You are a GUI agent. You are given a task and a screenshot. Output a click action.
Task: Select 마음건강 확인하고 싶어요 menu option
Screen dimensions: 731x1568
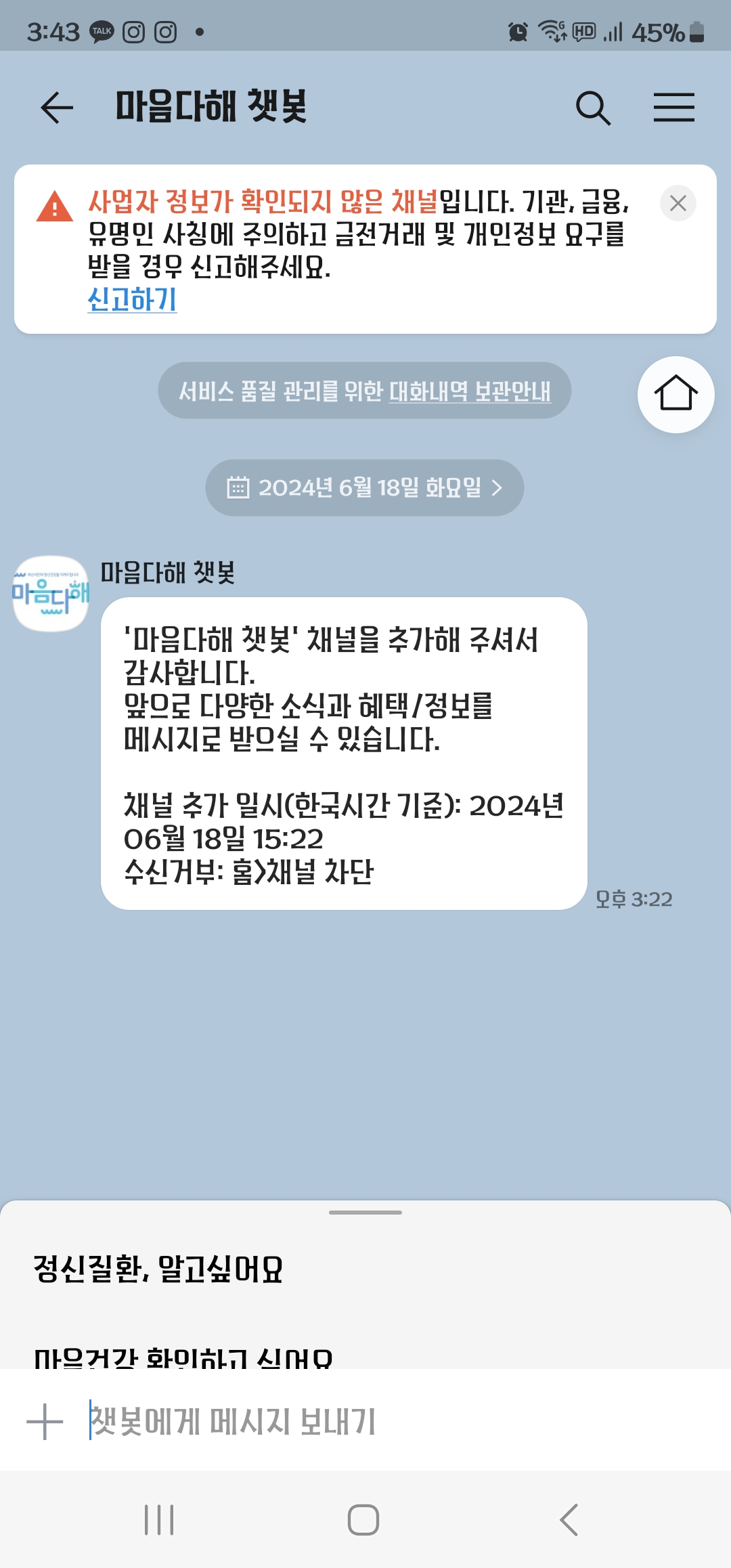pyautogui.click(x=183, y=1356)
